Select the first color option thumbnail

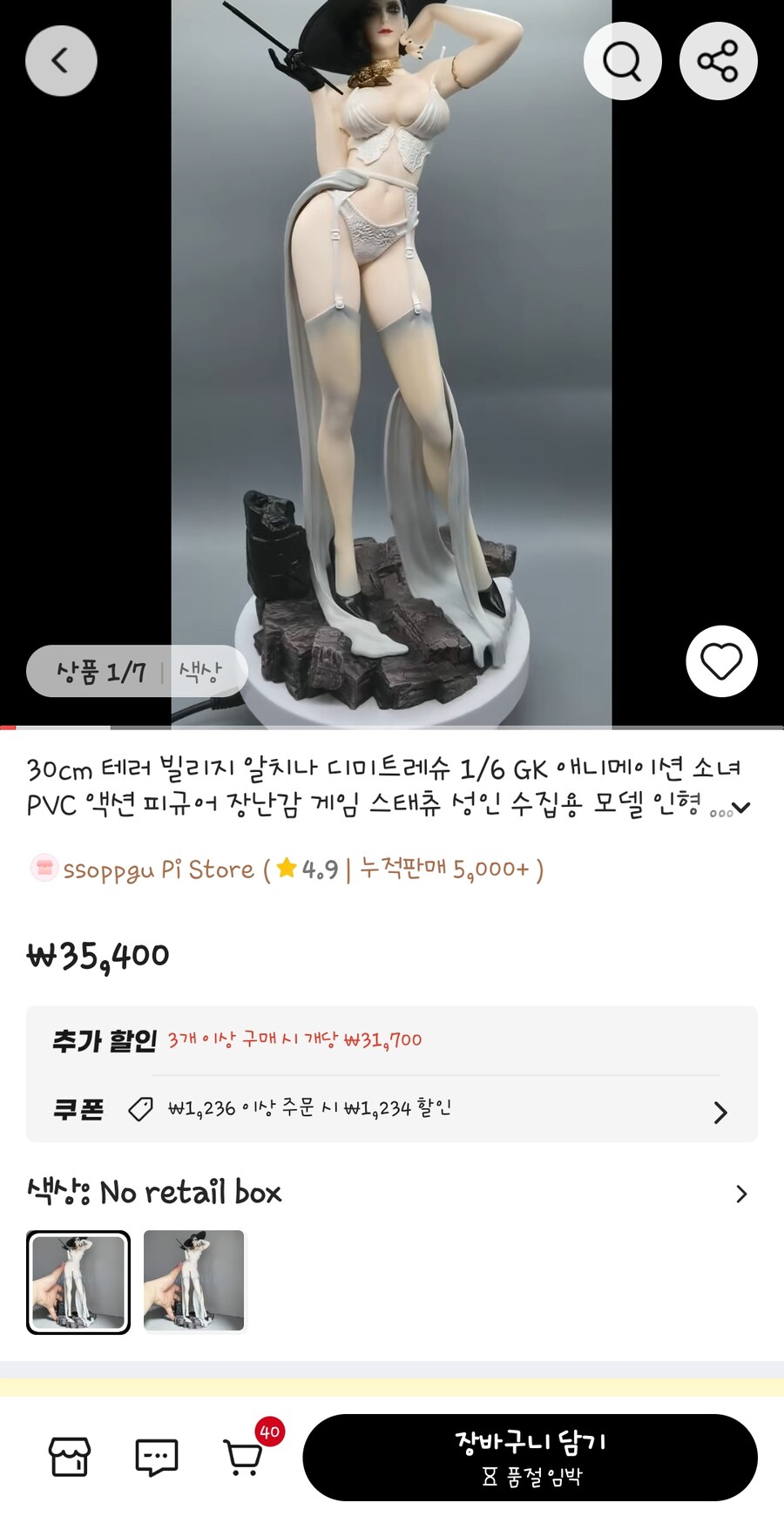pyautogui.click(x=78, y=1282)
